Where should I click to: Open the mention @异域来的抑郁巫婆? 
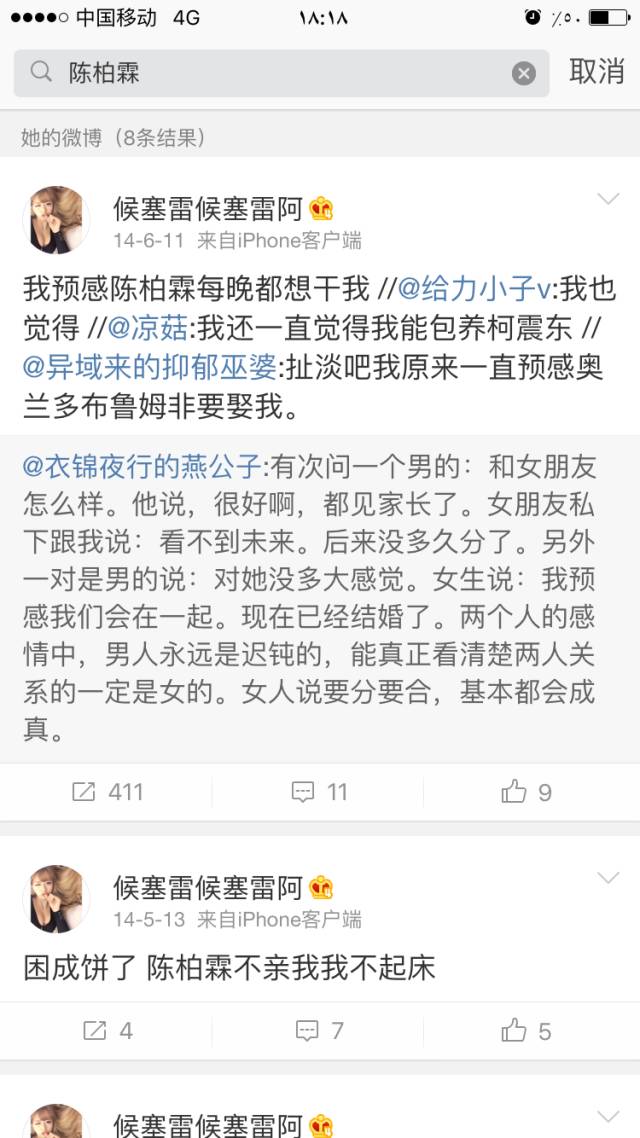tap(149, 368)
